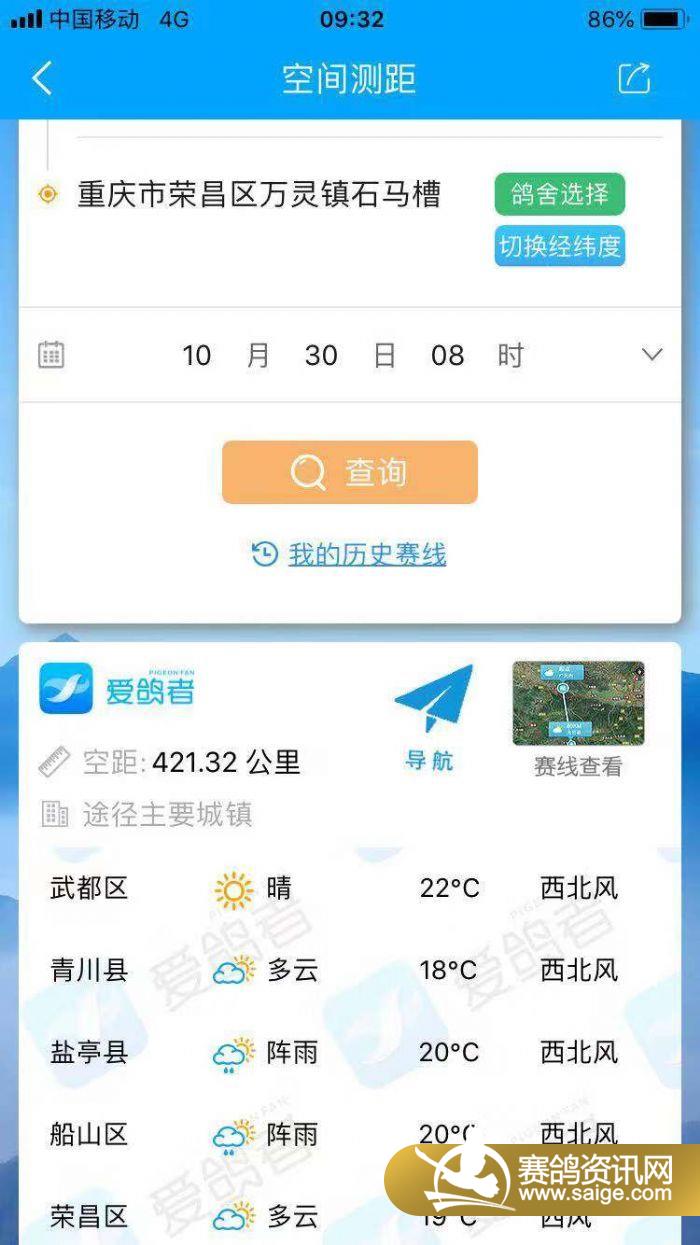Tap the share icon in the top bar
The image size is (700, 1245).
(x=634, y=78)
